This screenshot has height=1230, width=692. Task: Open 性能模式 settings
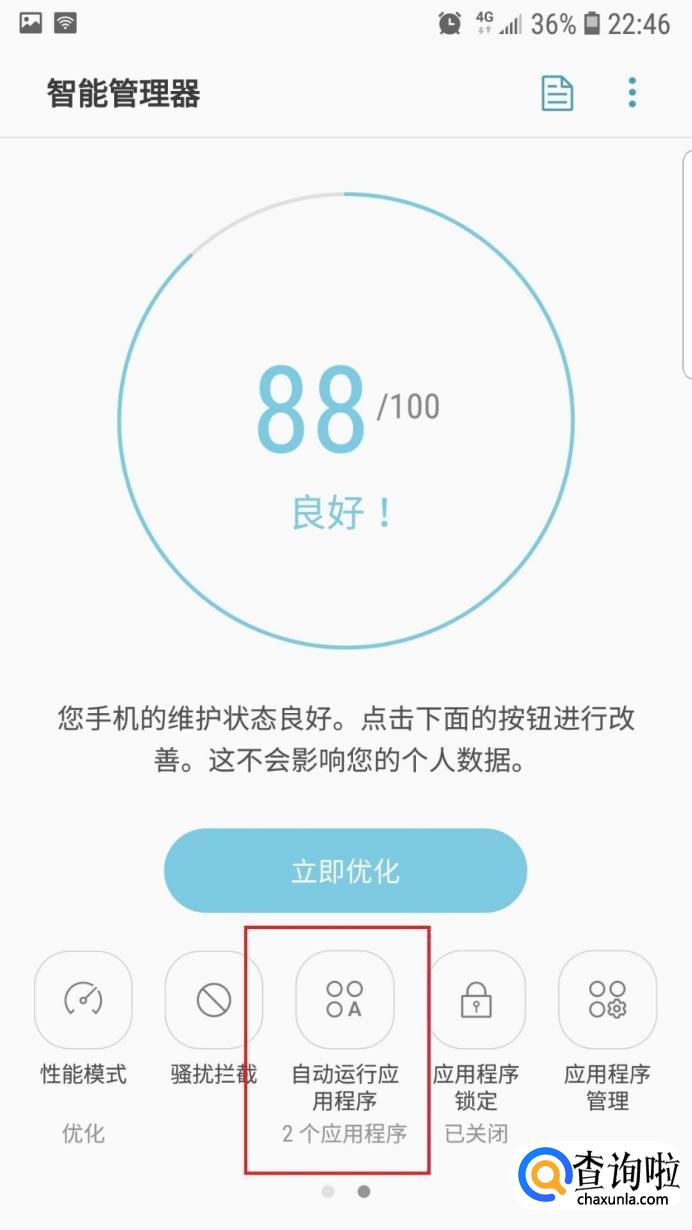(83, 999)
